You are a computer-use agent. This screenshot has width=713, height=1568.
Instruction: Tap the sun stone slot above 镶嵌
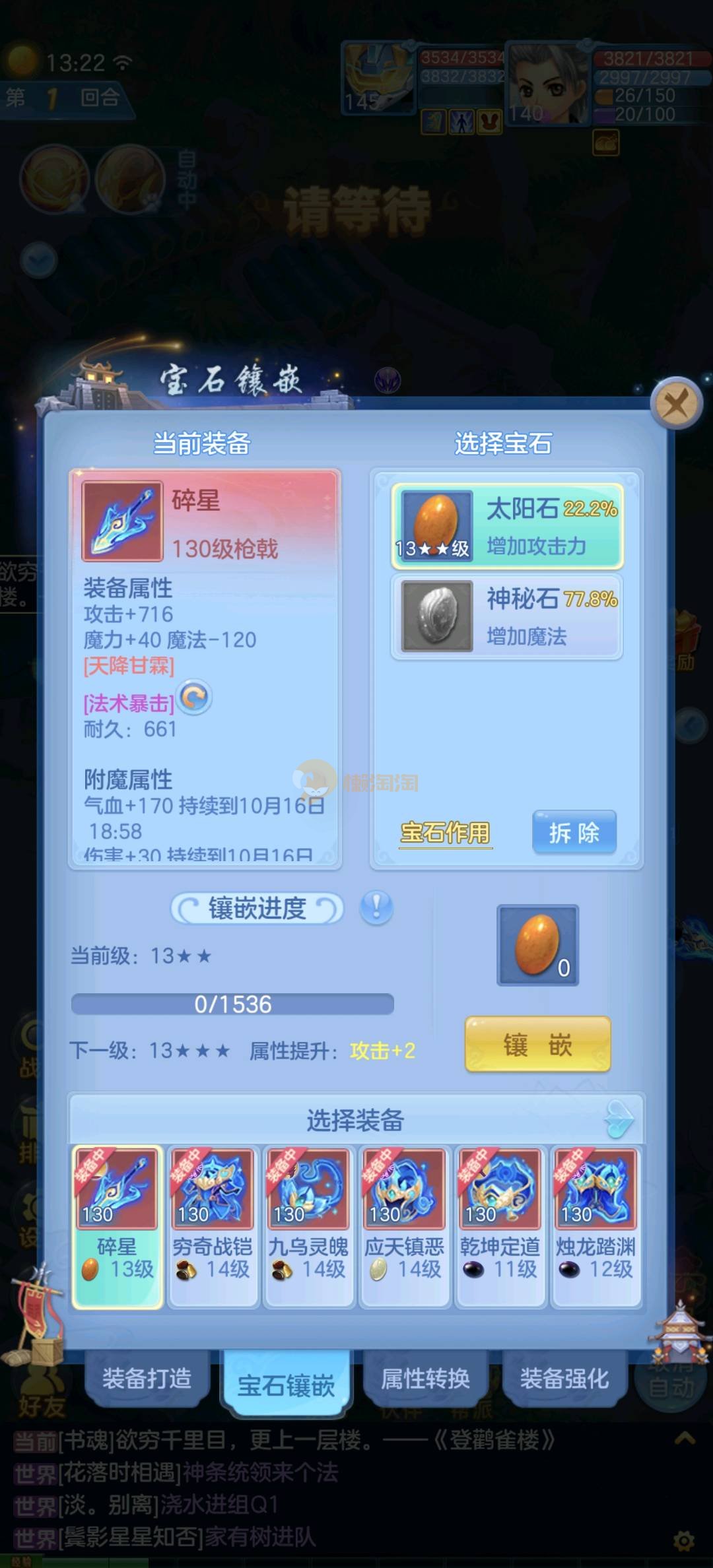coord(537,945)
